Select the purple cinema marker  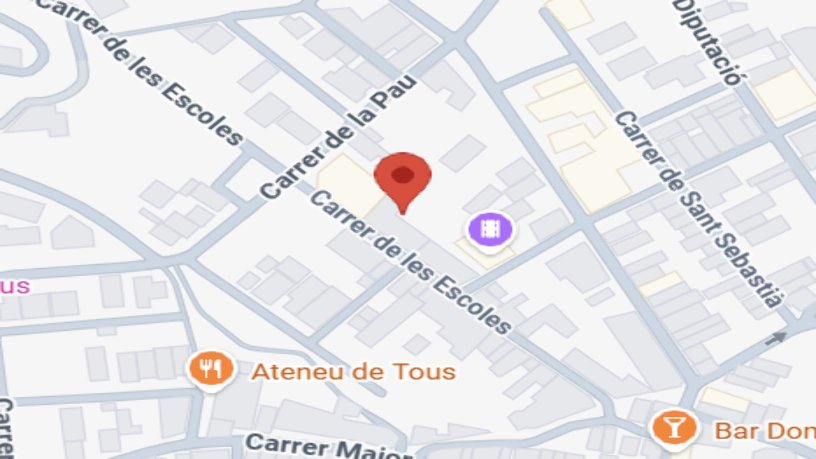[x=489, y=230]
